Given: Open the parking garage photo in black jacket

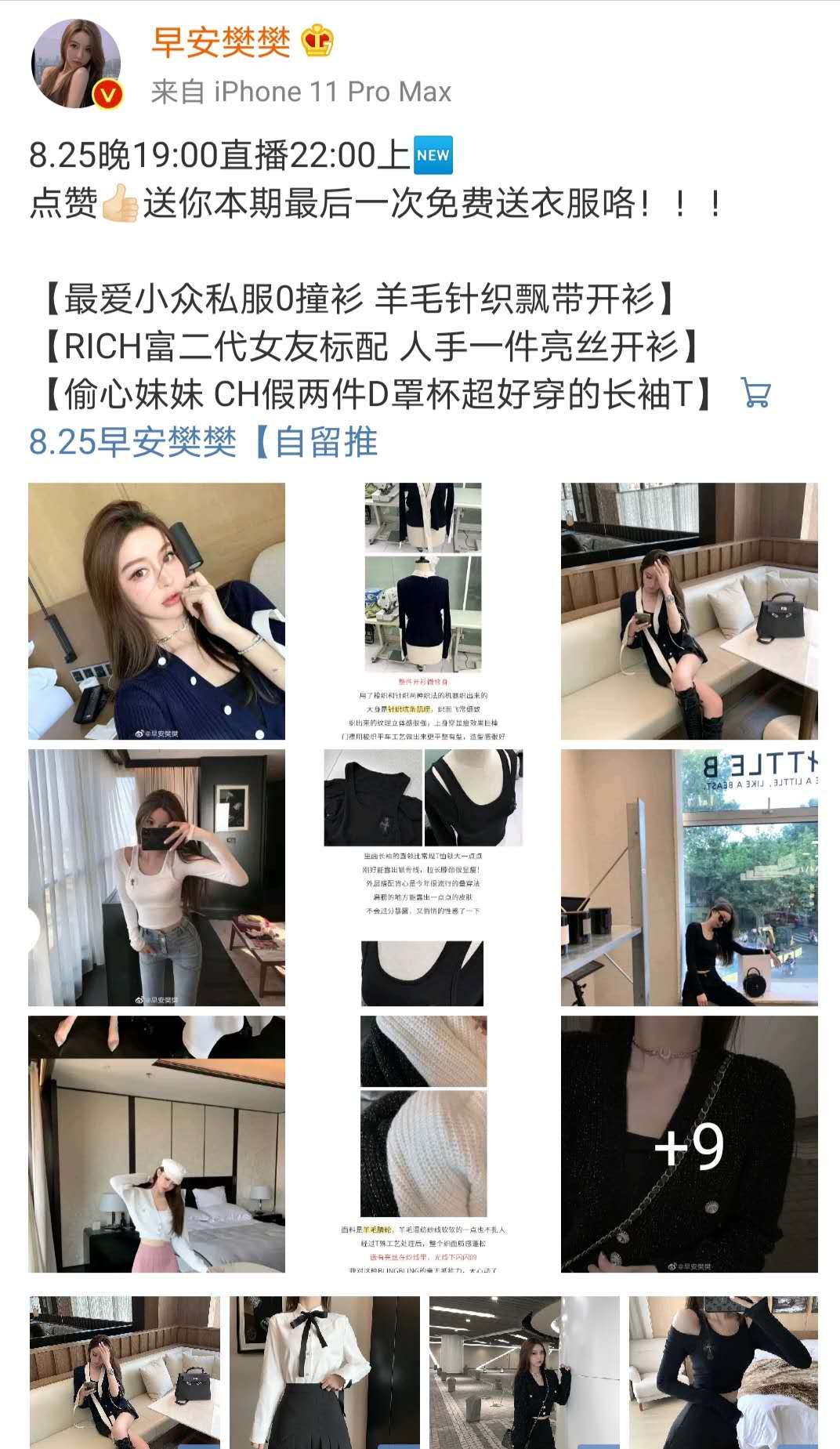Looking at the screenshot, I should click(x=523, y=1371).
